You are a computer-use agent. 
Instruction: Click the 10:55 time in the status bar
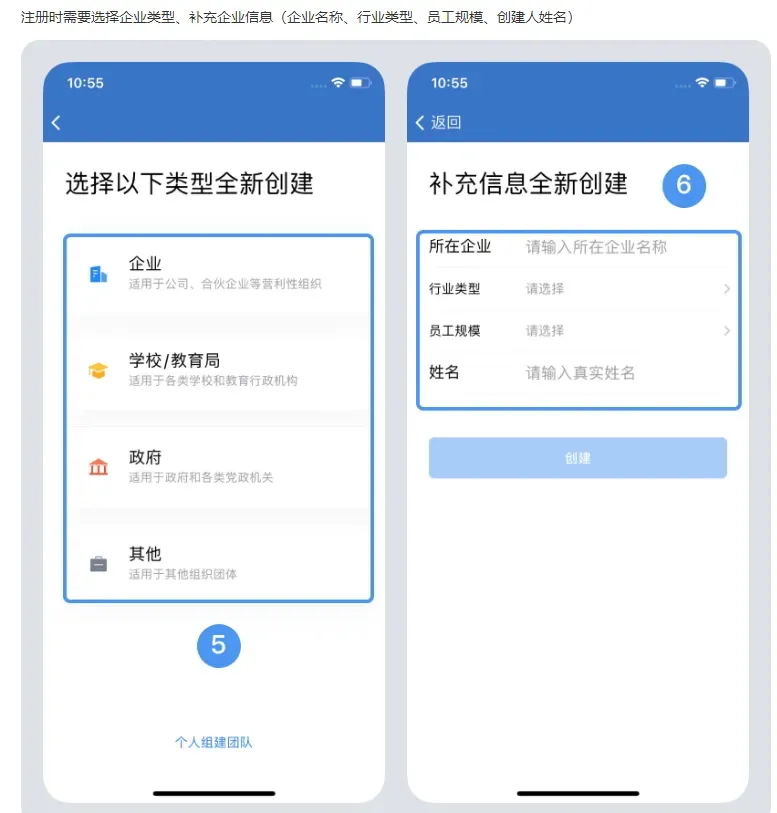pyautogui.click(x=84, y=84)
